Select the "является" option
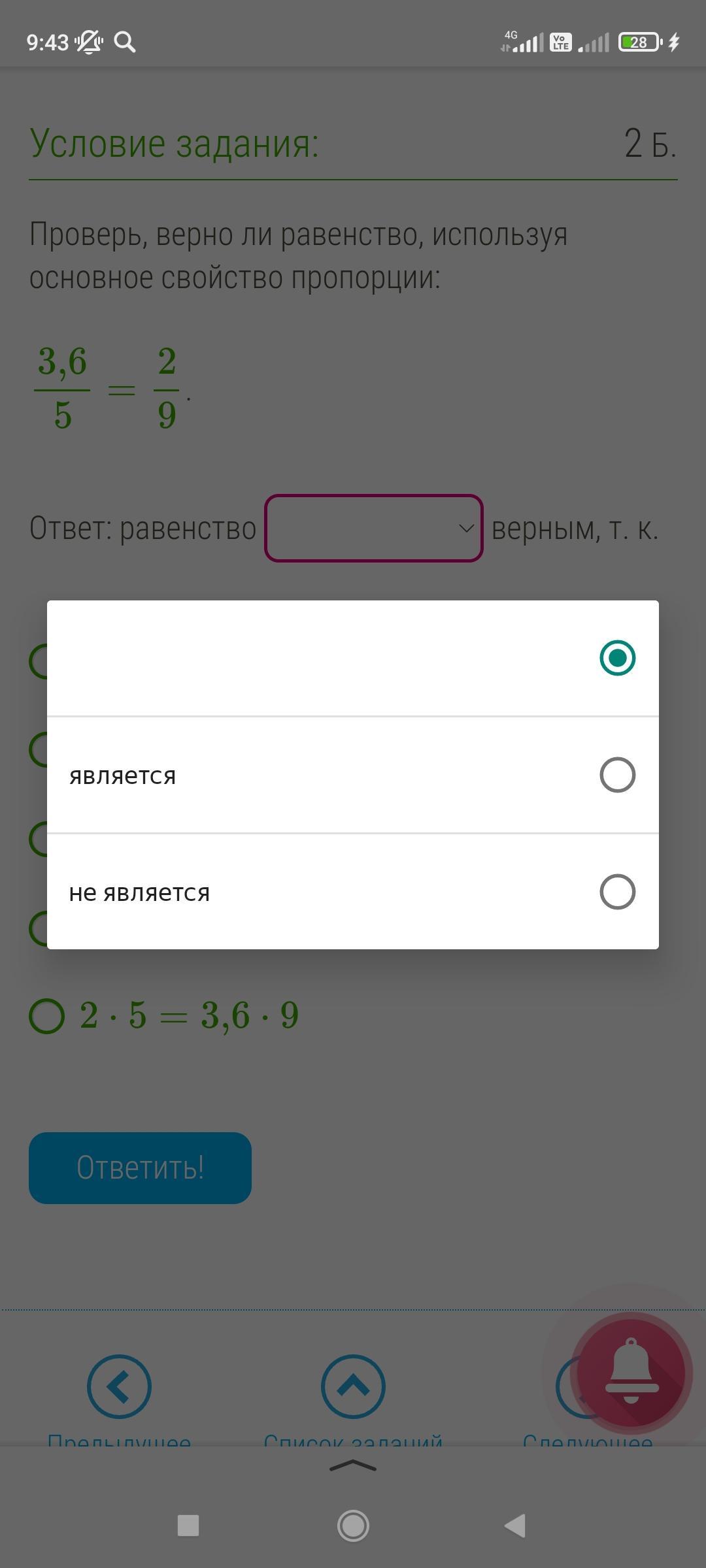Screen dimensions: 706x1568 [x=353, y=775]
